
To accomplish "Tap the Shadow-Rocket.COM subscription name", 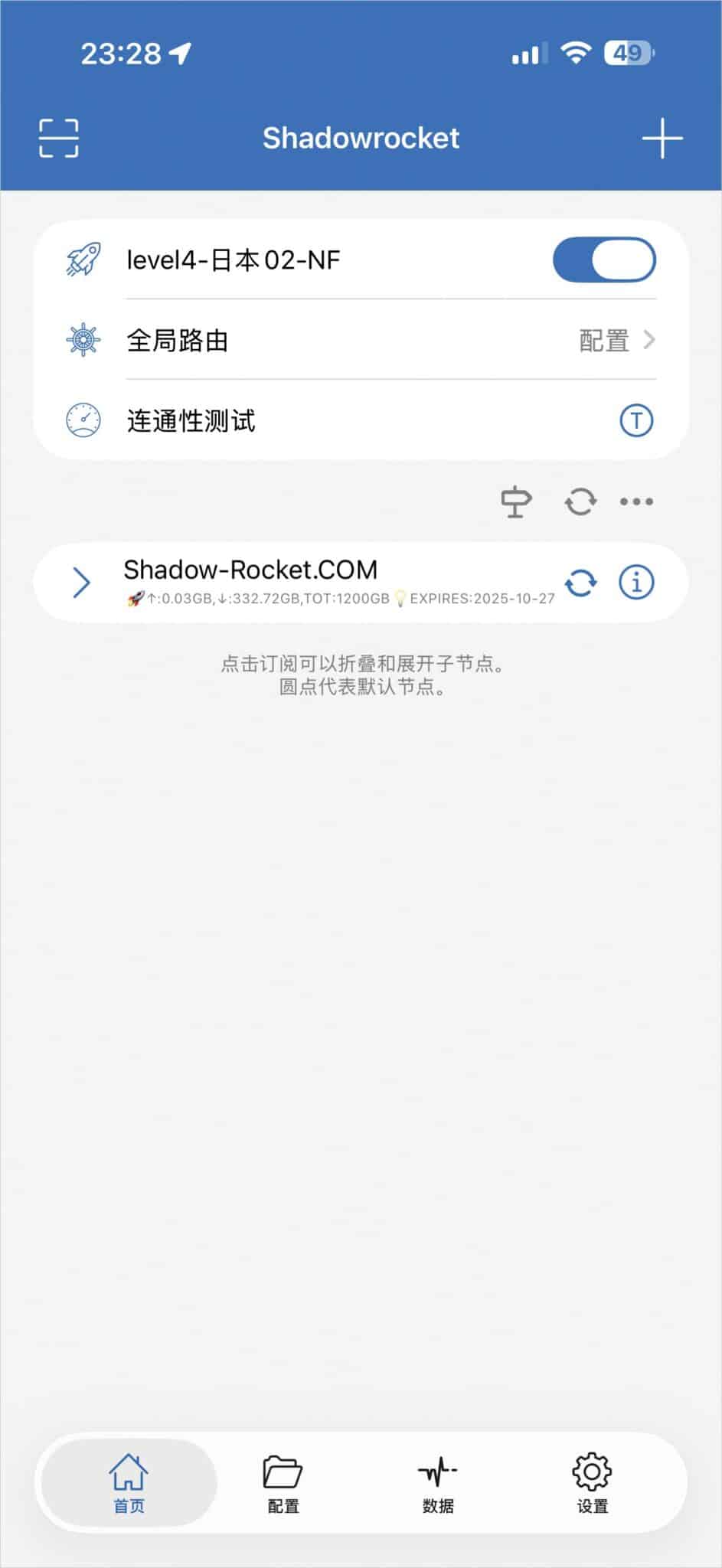I will pyautogui.click(x=251, y=570).
